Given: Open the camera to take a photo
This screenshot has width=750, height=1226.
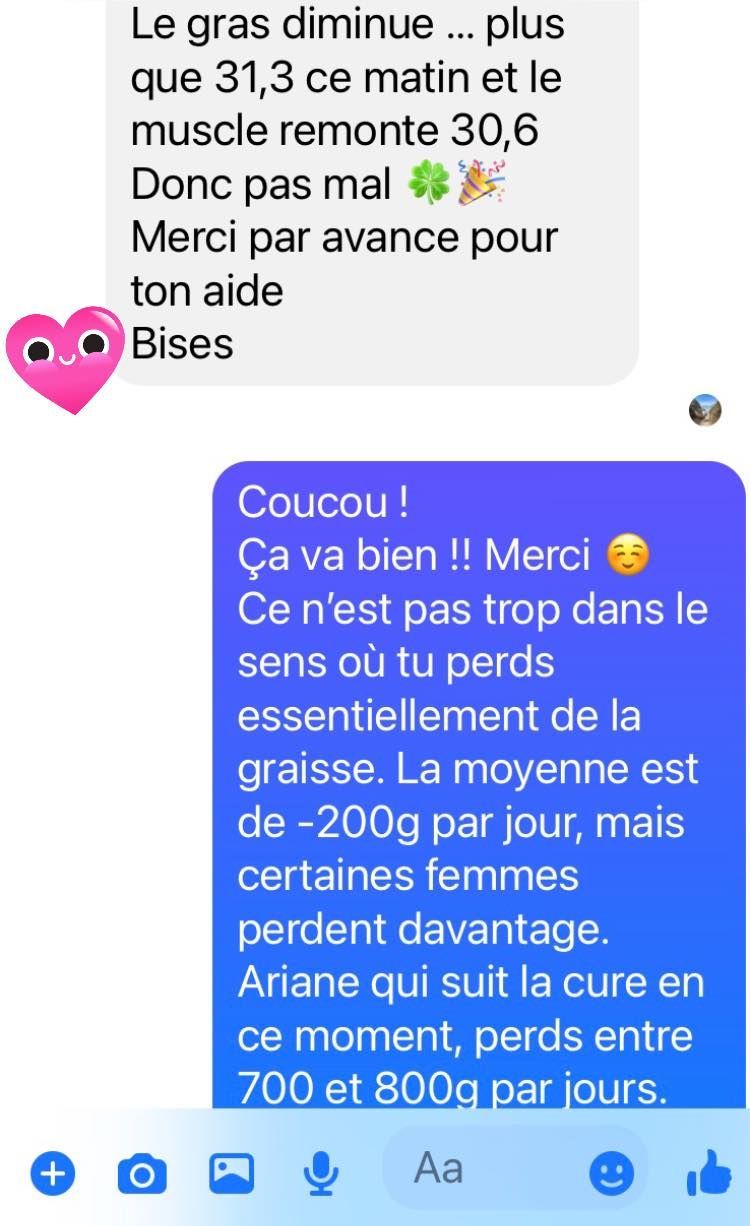Looking at the screenshot, I should click(x=142, y=1174).
